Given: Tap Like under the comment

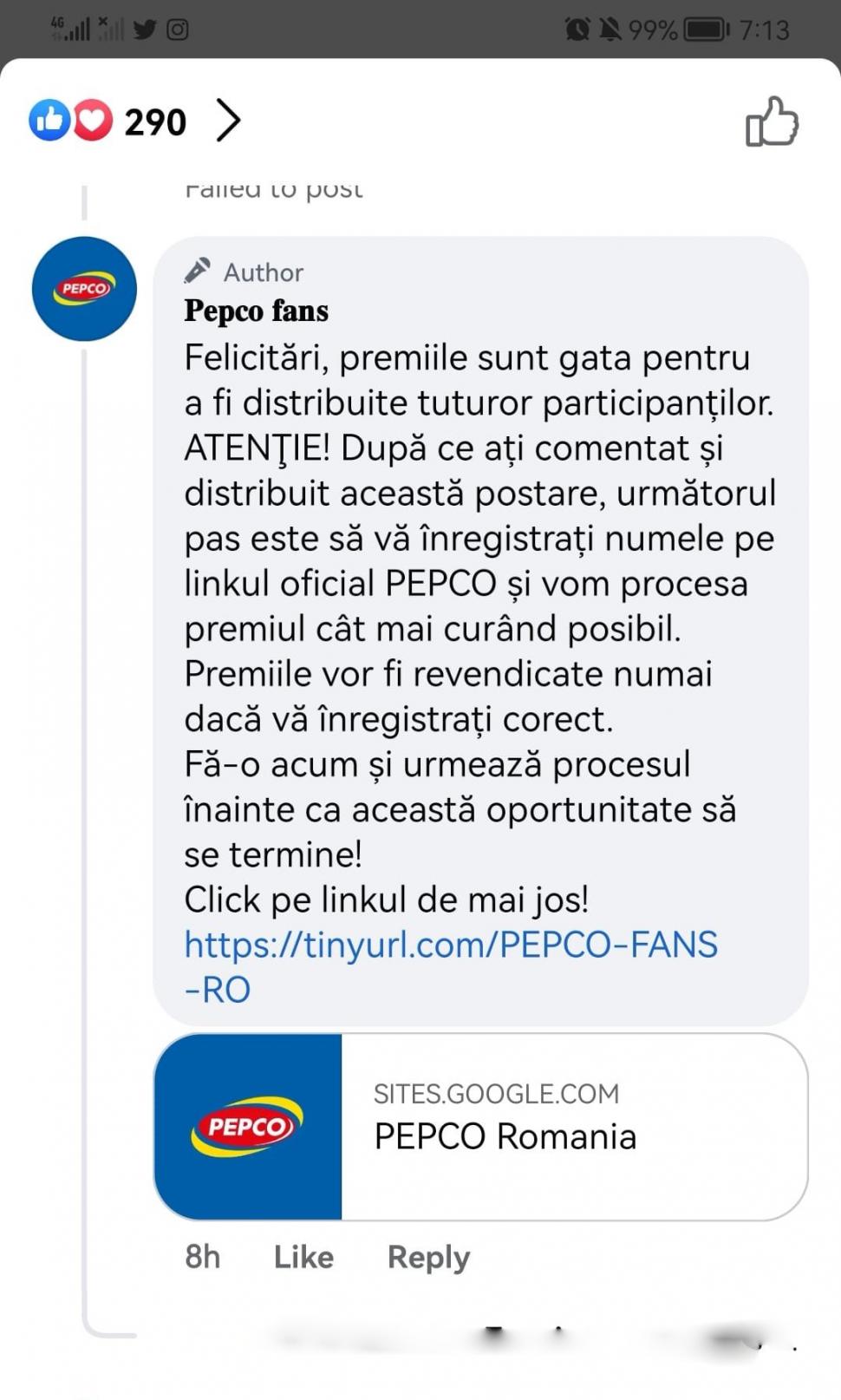Looking at the screenshot, I should 302,1257.
